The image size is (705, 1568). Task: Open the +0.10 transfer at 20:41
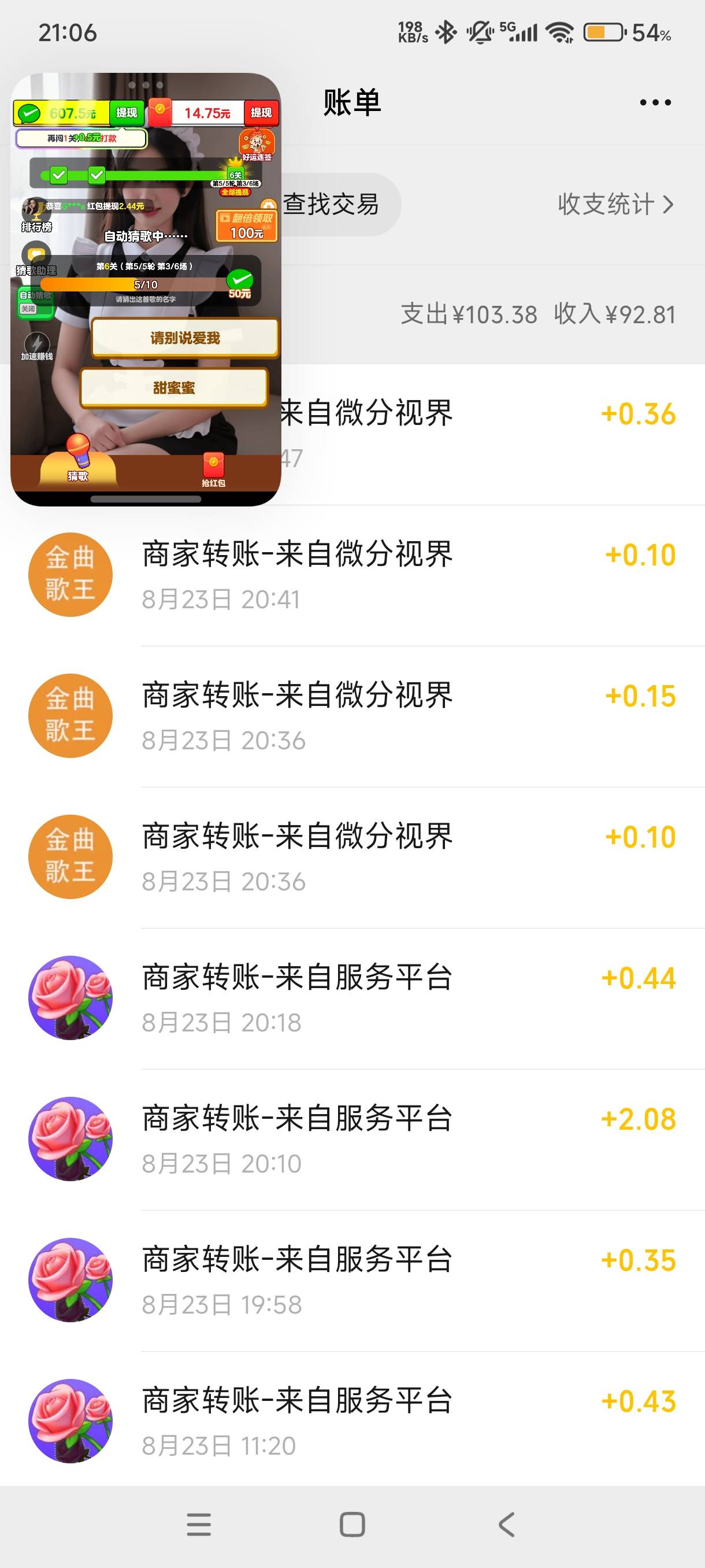(352, 575)
